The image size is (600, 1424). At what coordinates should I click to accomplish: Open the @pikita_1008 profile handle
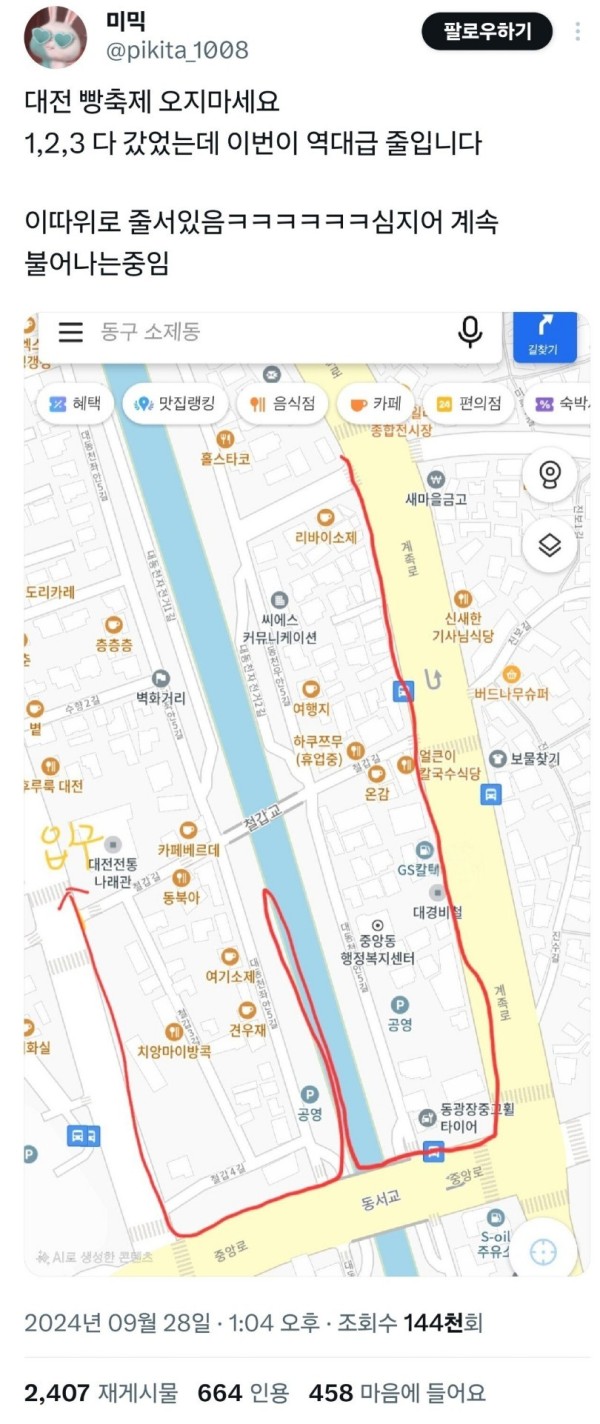[x=177, y=50]
